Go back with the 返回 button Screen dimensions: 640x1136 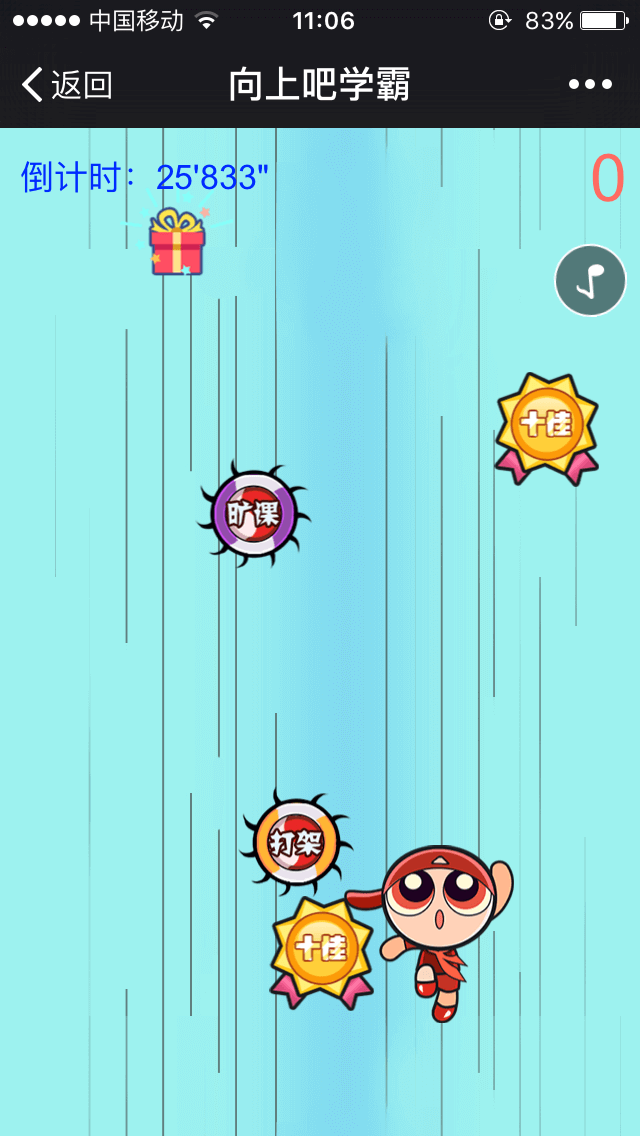pos(66,85)
